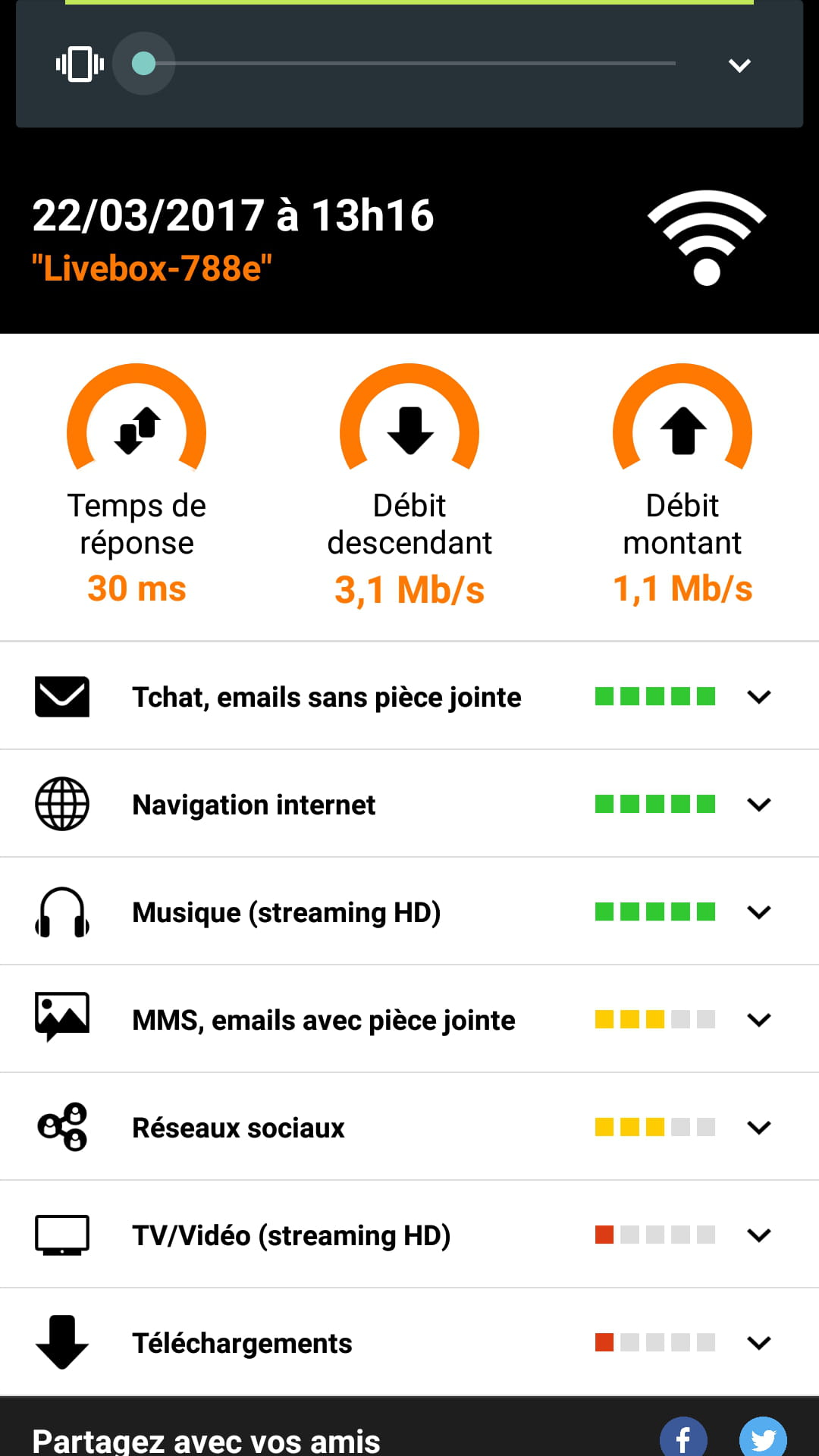Tap the ringer volume slider
819x1456 pixels.
pos(409,64)
